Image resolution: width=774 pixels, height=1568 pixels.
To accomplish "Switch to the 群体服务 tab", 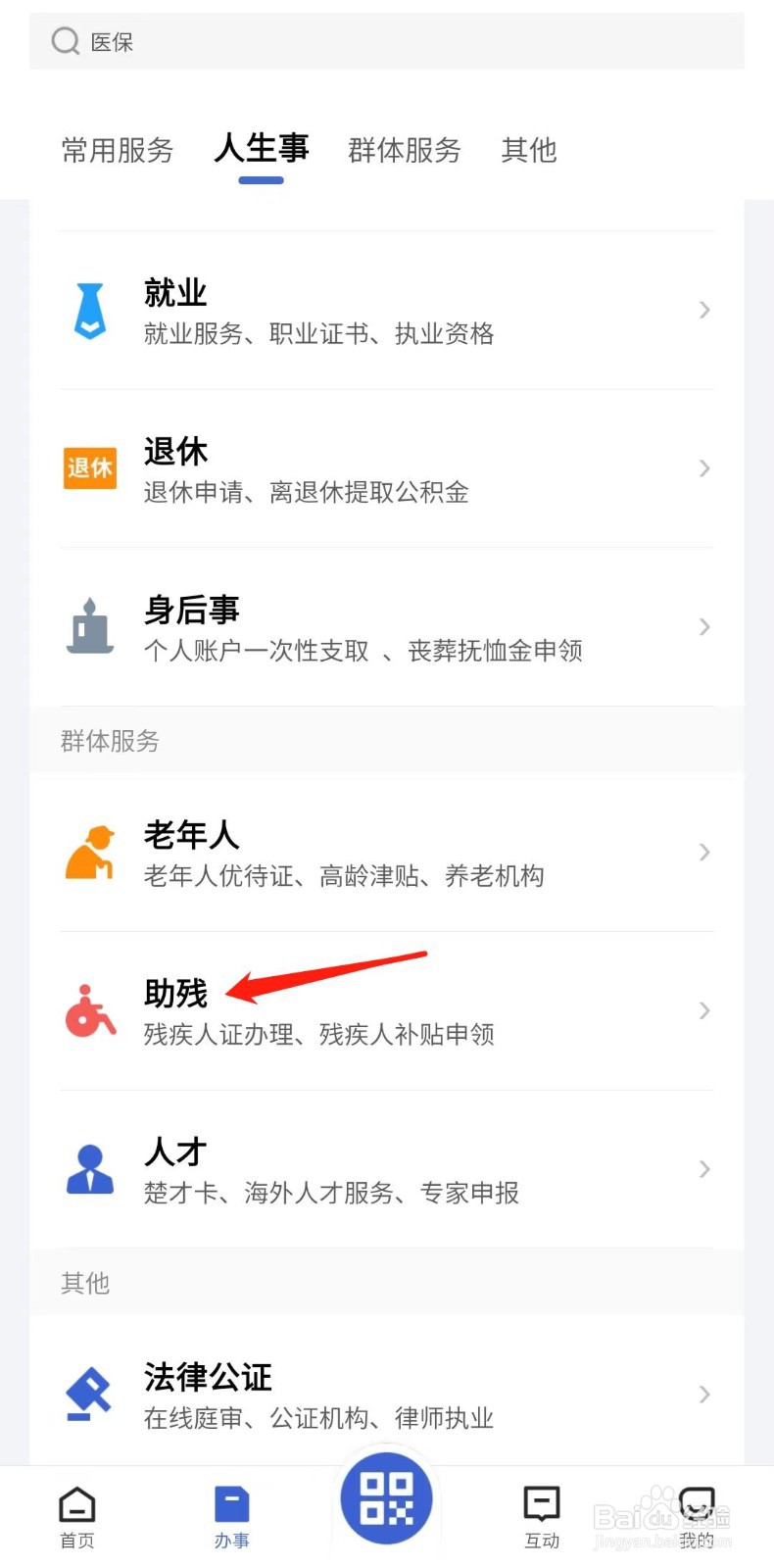I will (x=403, y=150).
